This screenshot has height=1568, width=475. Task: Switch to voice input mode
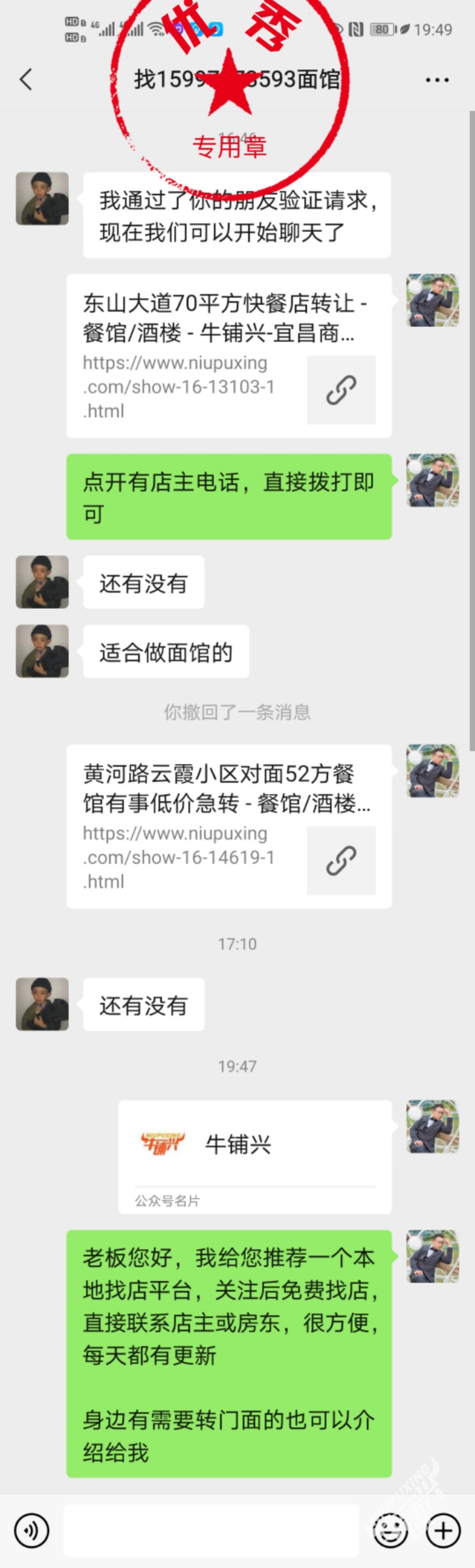coord(32,1530)
